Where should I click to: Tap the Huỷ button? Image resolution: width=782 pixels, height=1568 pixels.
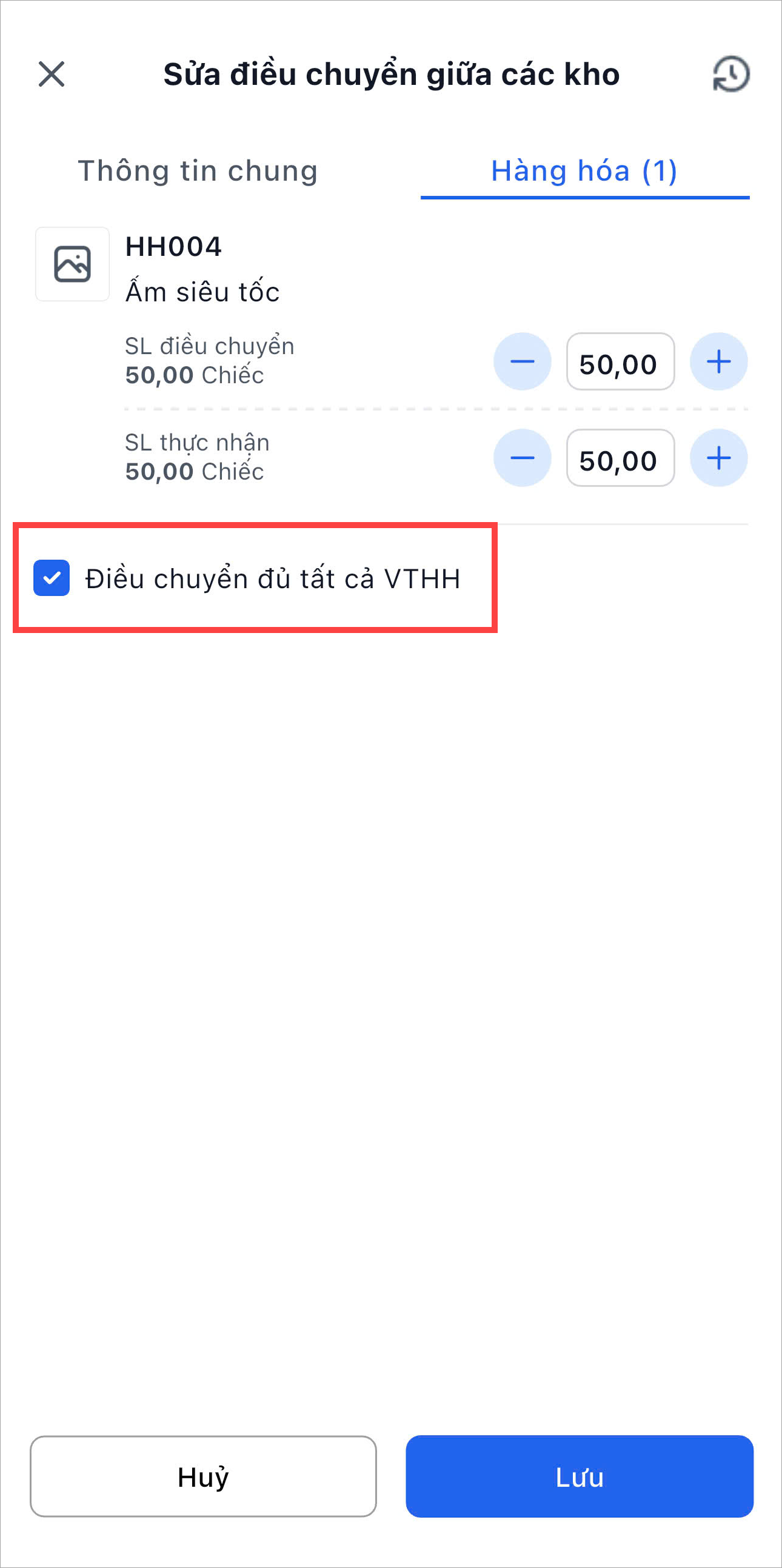click(203, 1476)
